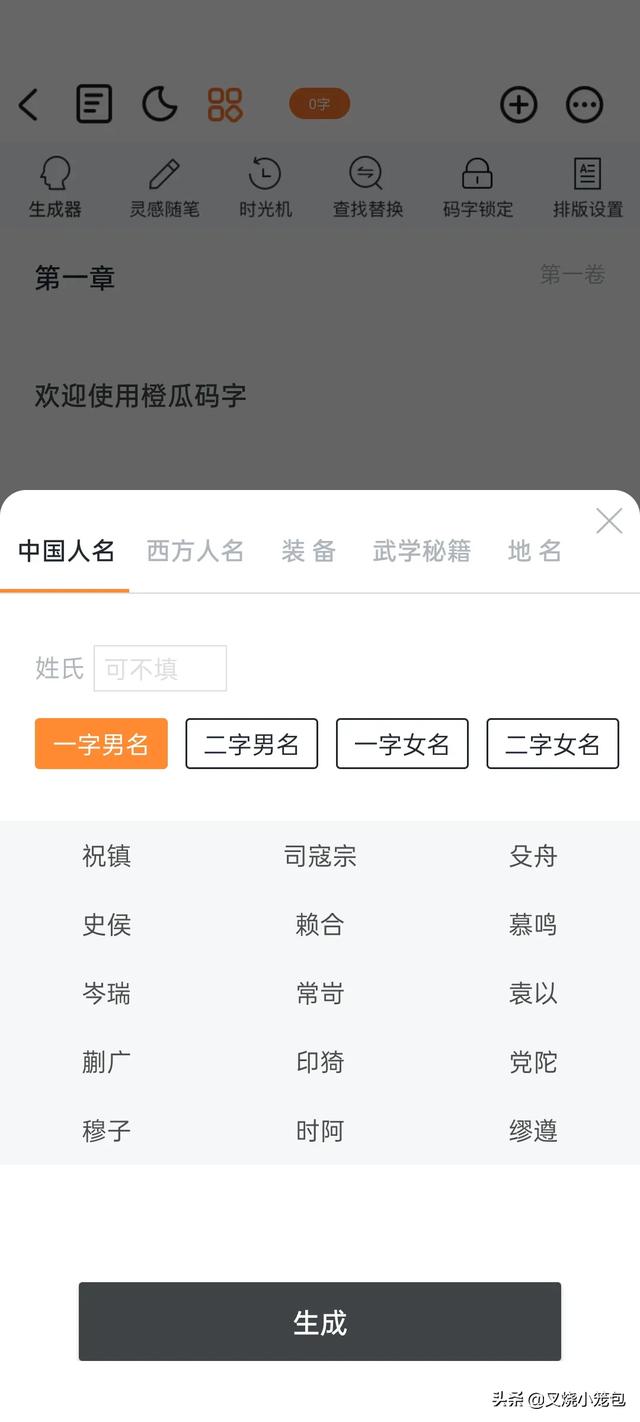Choose the 一字女名 option

[x=402, y=744]
